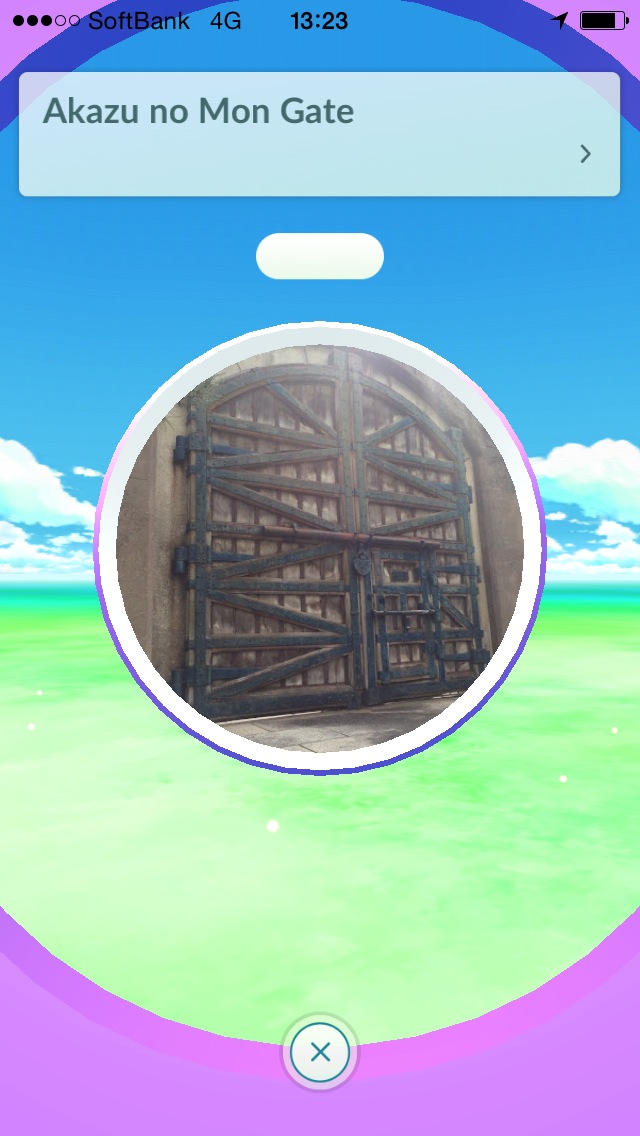The image size is (640, 1136).
Task: Close the PokéStop view
Action: point(320,1051)
